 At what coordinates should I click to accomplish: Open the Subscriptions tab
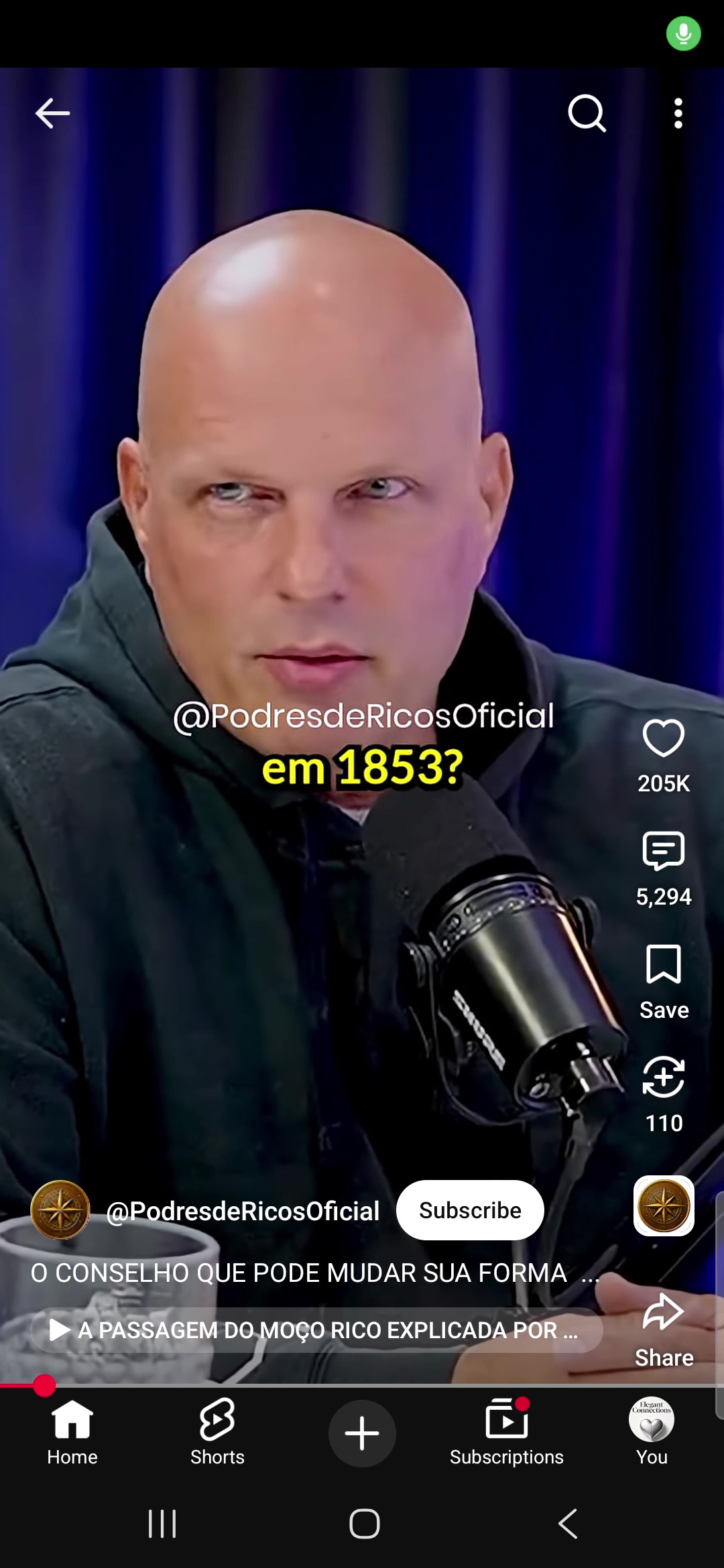pos(507,1433)
